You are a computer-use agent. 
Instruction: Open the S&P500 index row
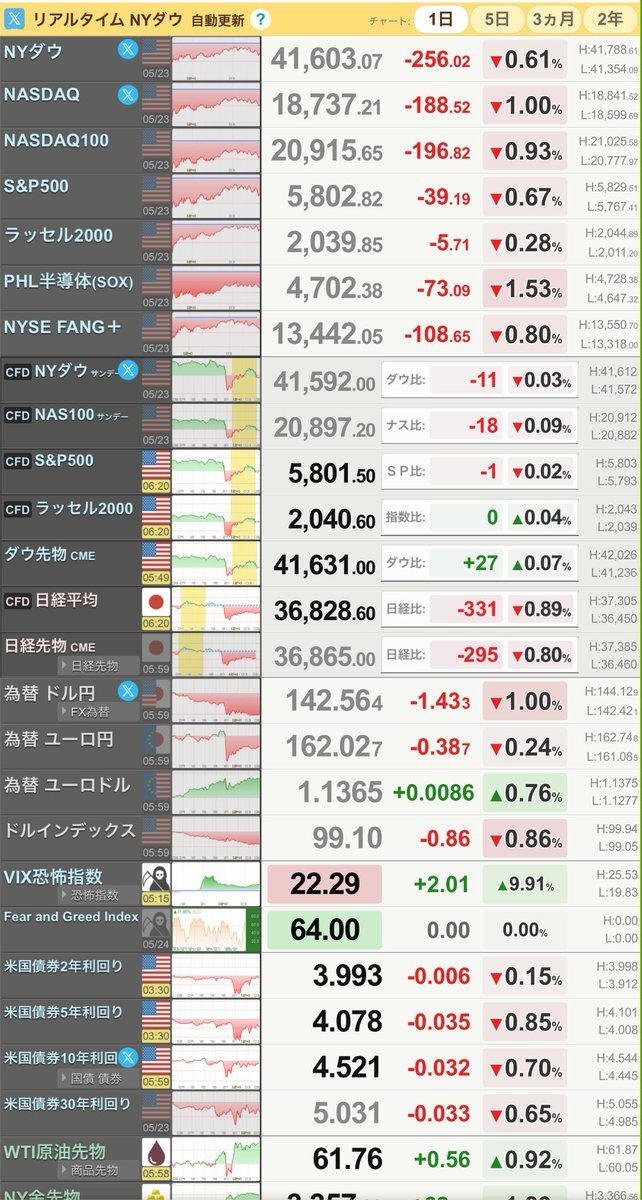[35, 187]
